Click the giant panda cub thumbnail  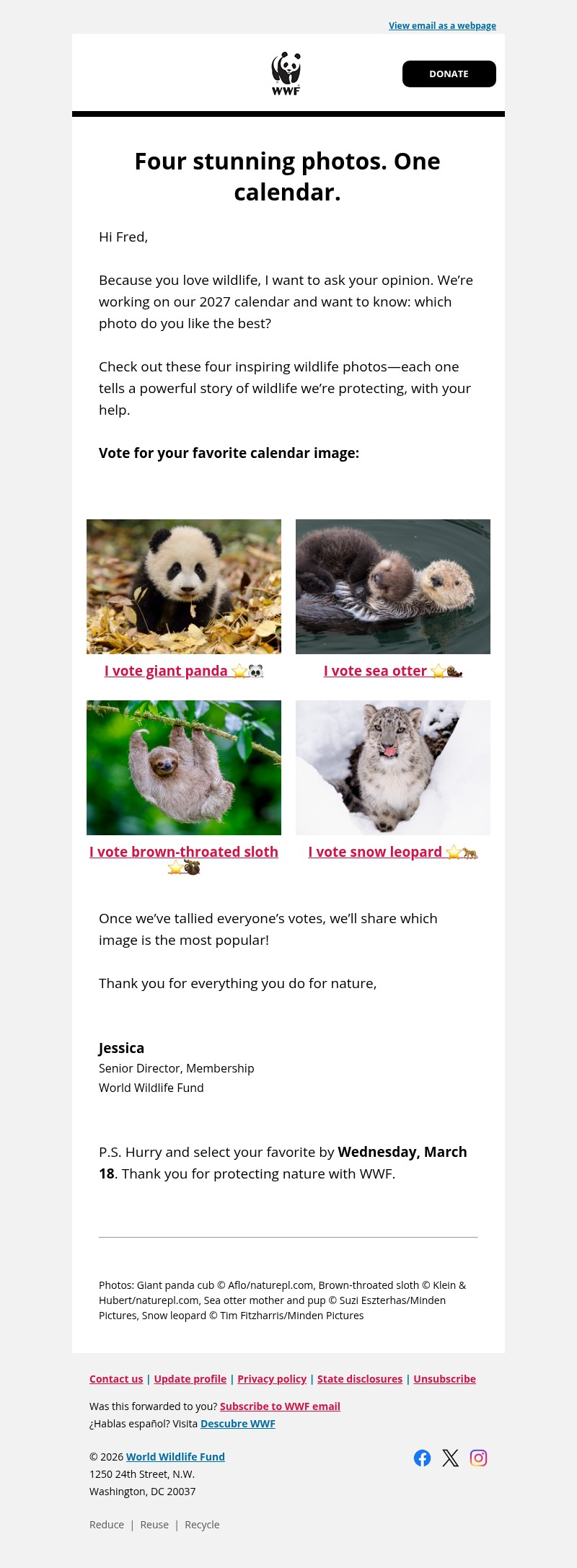pyautogui.click(x=184, y=586)
